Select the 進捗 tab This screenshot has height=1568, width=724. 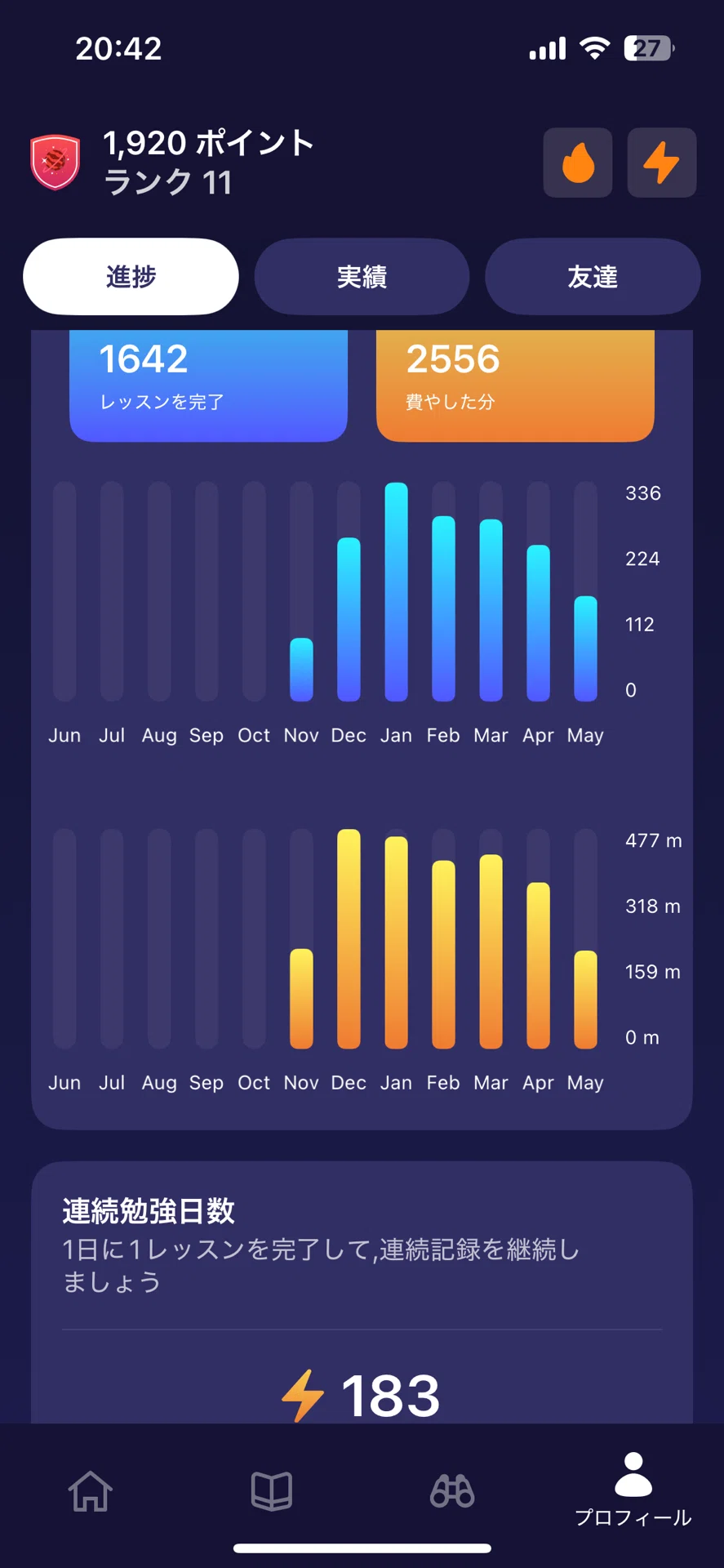click(131, 277)
